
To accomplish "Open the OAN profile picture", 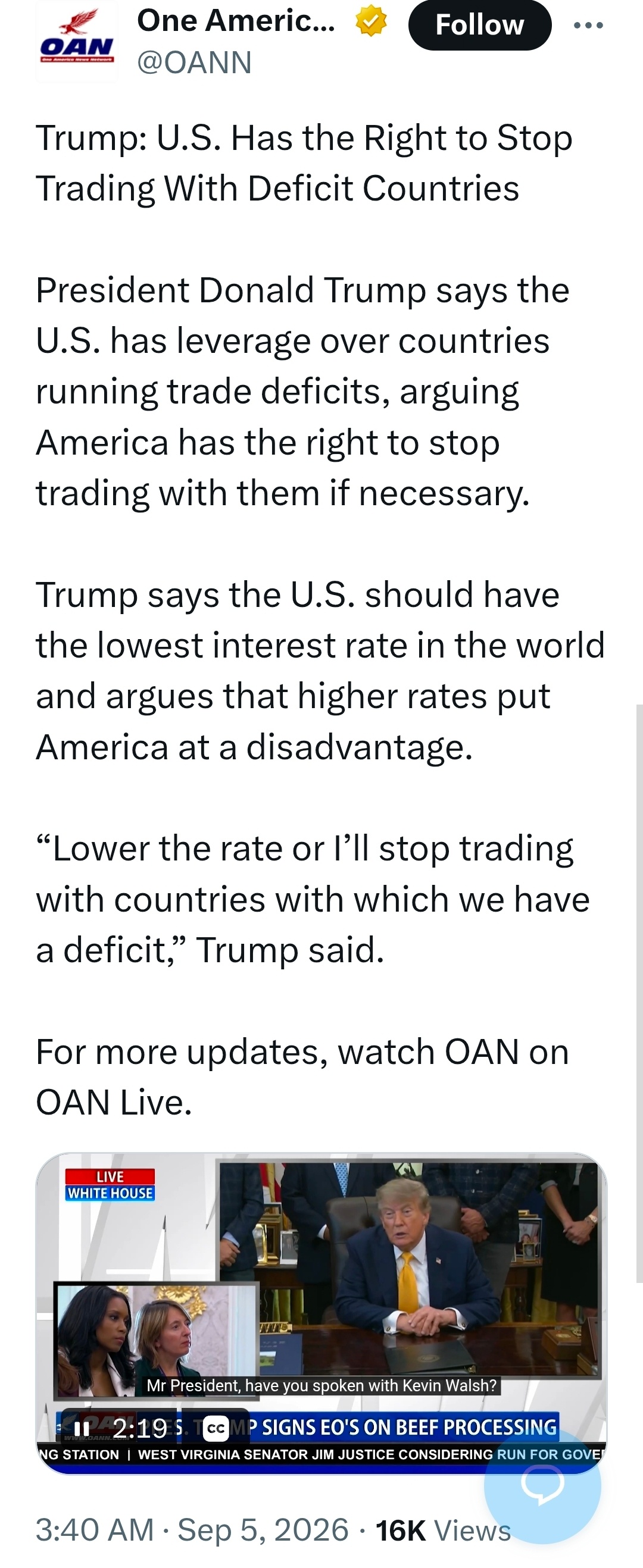I will coord(77,40).
